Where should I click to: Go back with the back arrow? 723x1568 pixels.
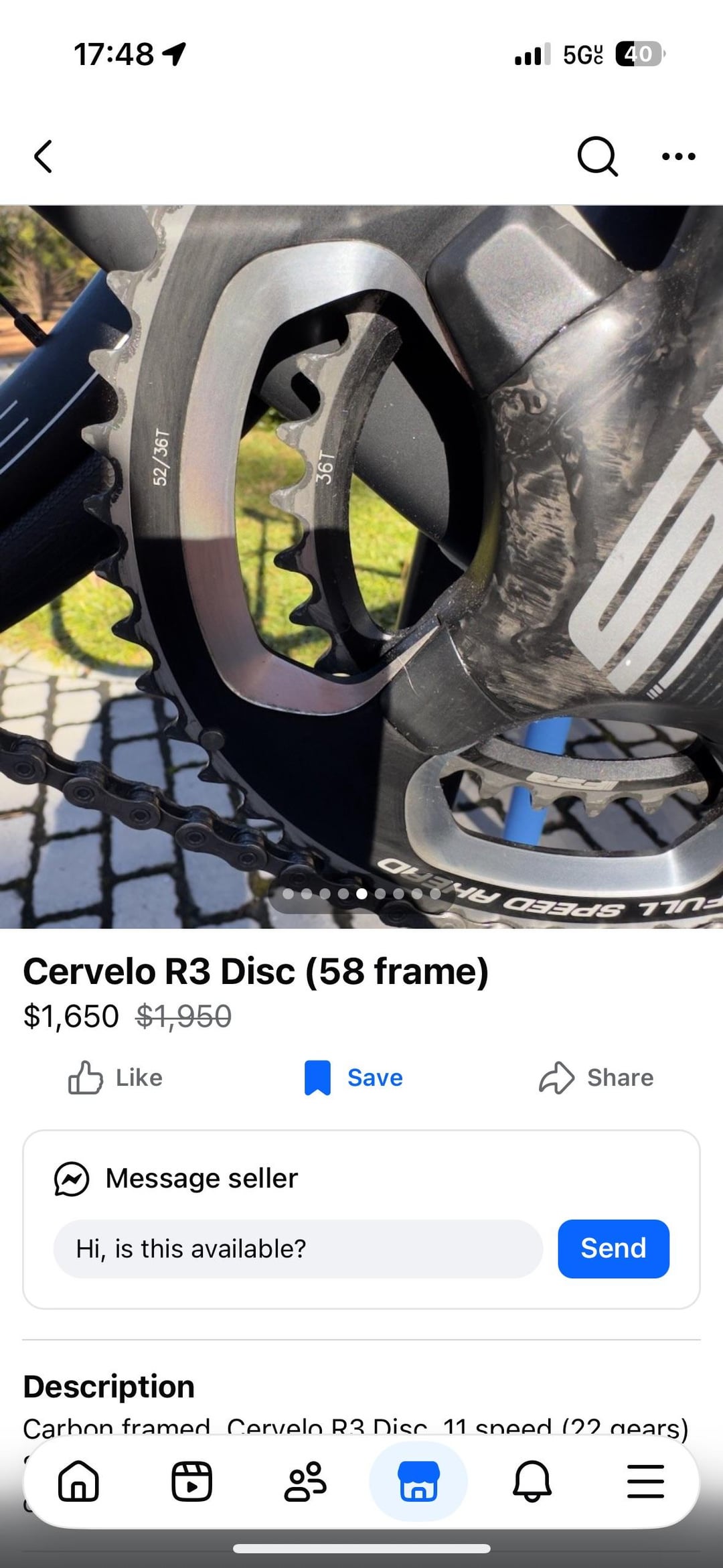[44, 157]
